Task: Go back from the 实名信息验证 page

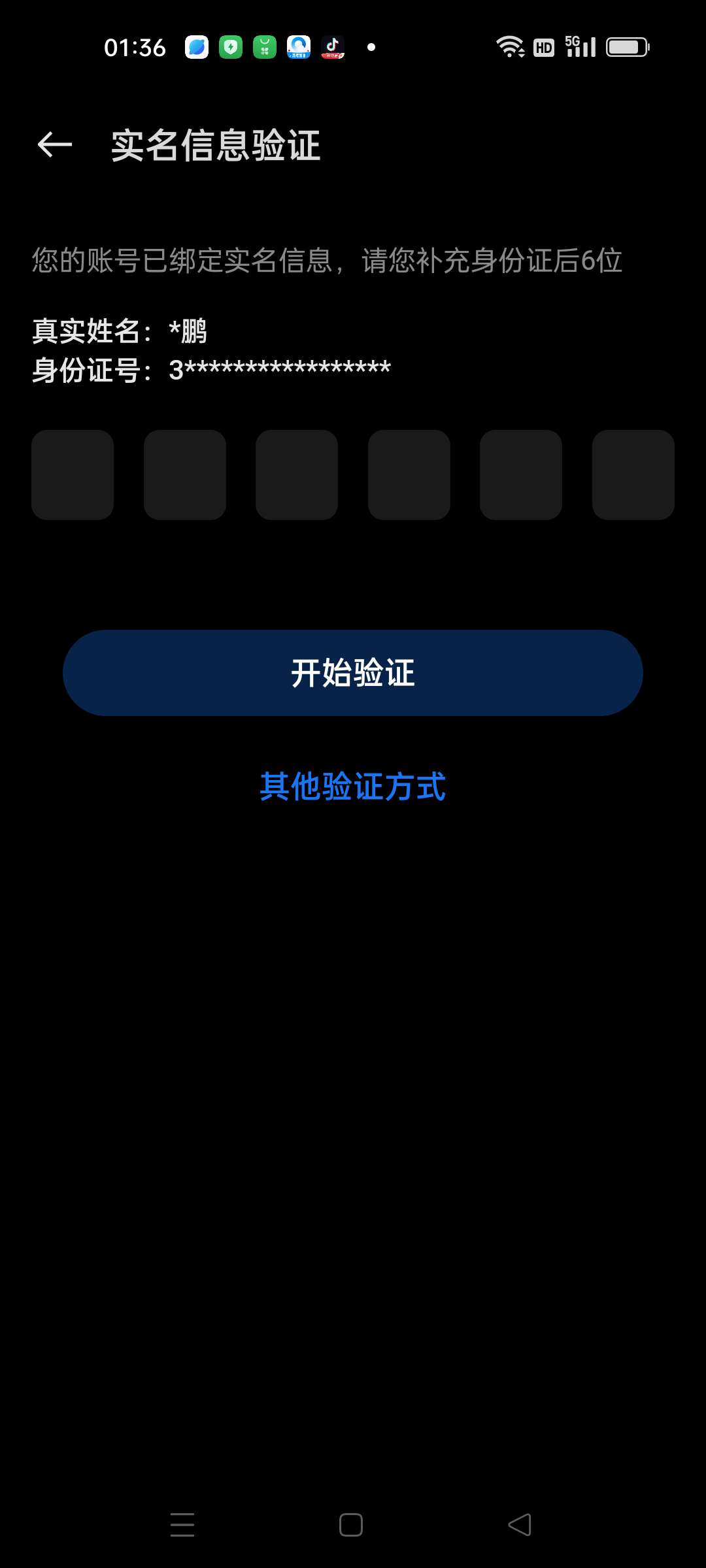Action: click(55, 144)
